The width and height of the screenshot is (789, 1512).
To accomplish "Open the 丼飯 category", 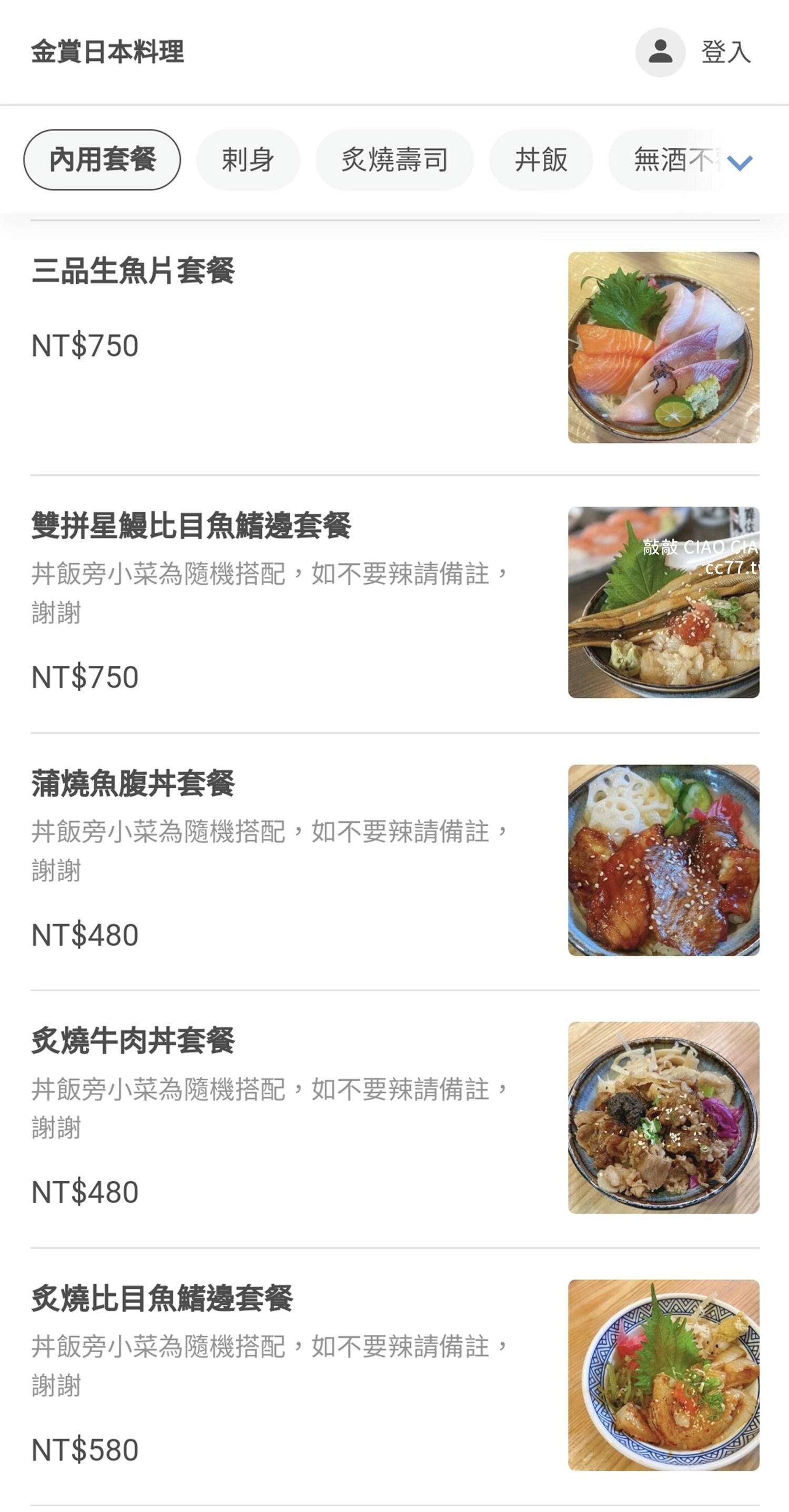I will [541, 160].
